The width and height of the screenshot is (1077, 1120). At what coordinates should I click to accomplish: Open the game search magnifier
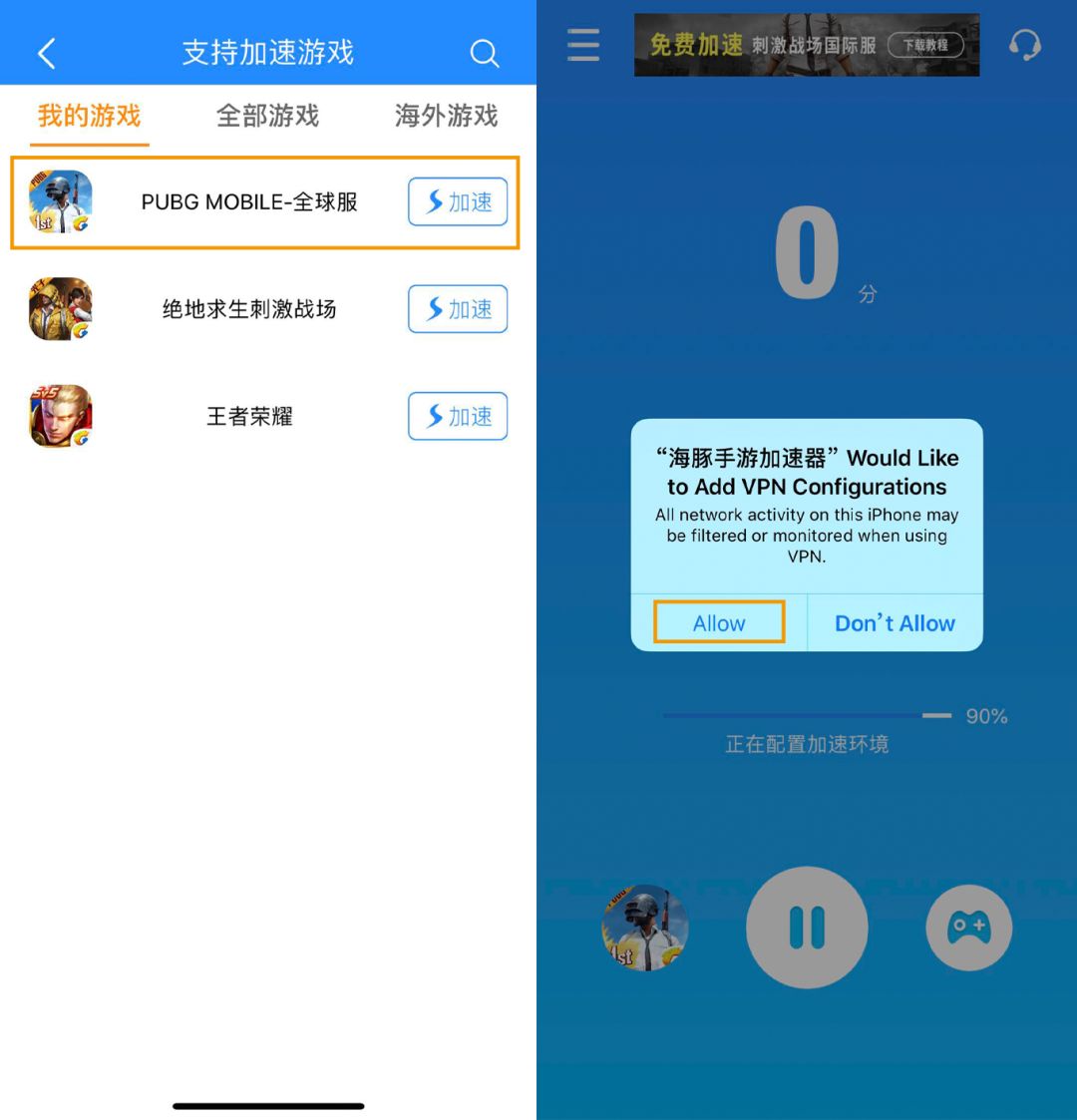coord(484,53)
